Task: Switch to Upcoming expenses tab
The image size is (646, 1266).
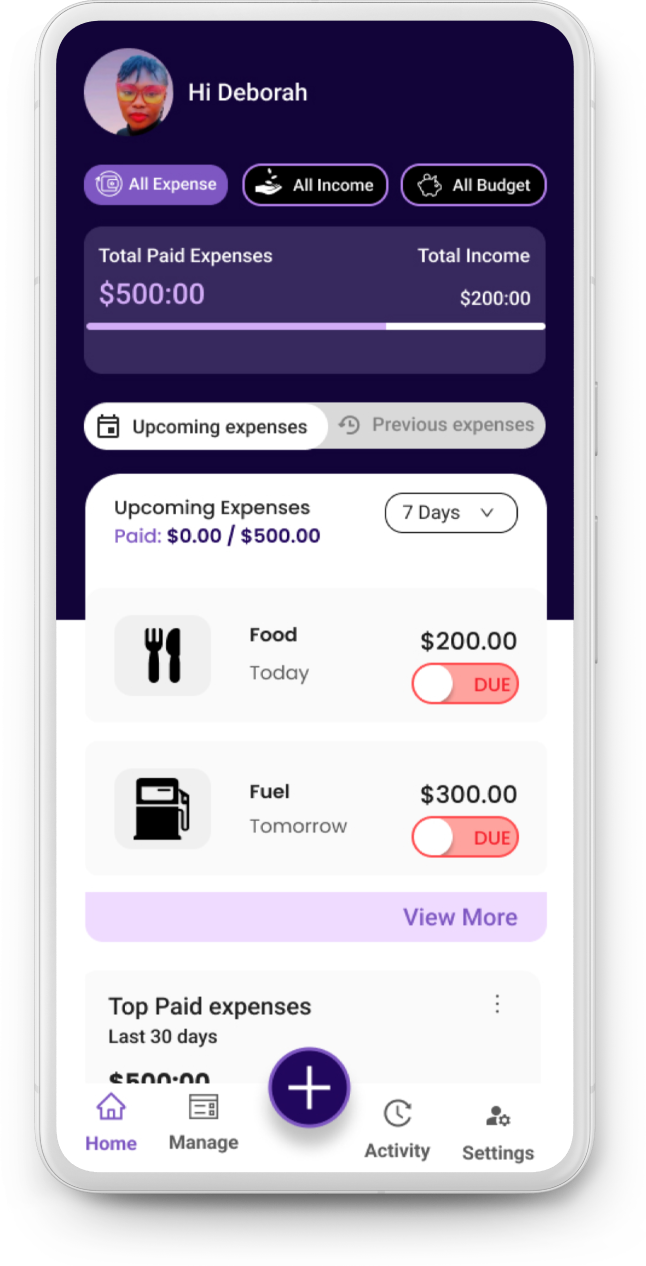Action: coord(205,427)
